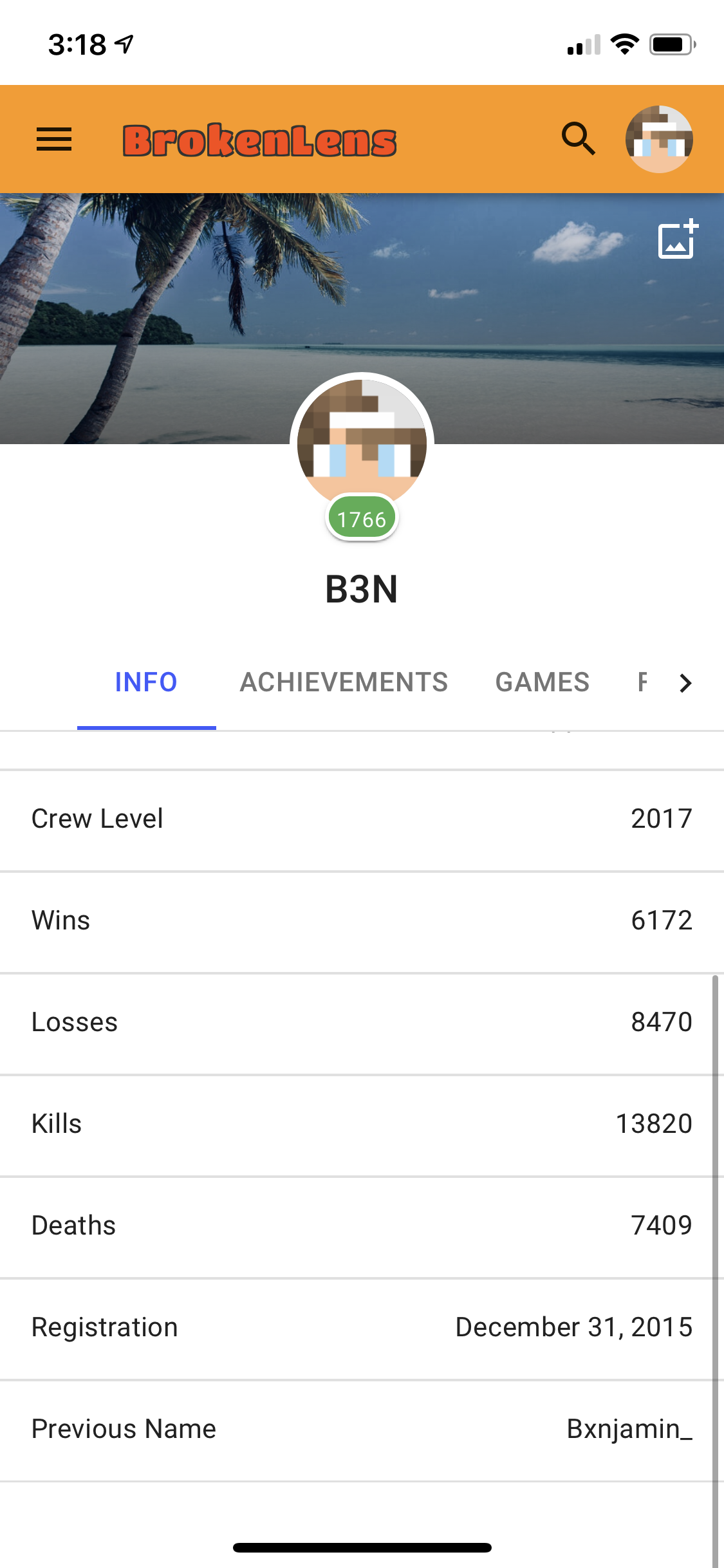Open the account avatar in top bar

pyautogui.click(x=659, y=139)
